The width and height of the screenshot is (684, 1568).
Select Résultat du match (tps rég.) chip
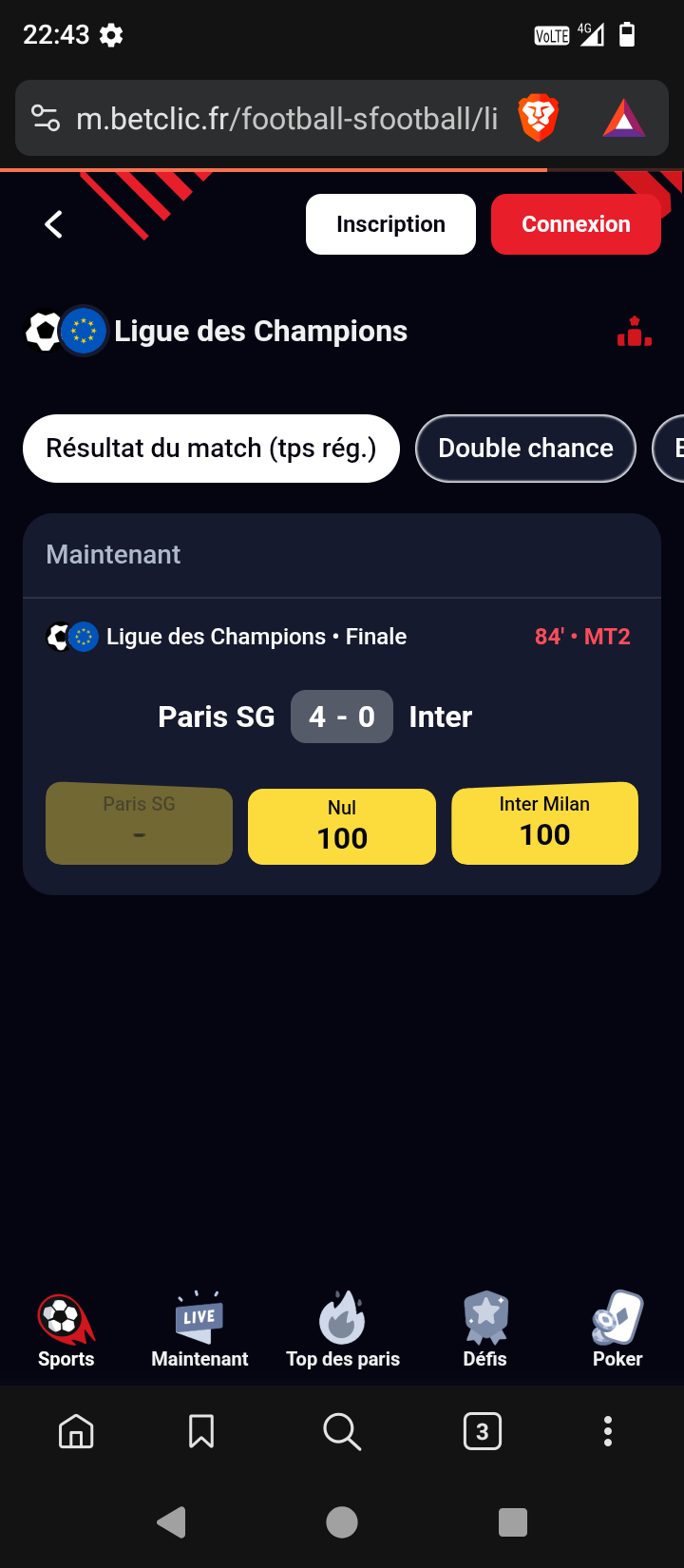coord(211,449)
